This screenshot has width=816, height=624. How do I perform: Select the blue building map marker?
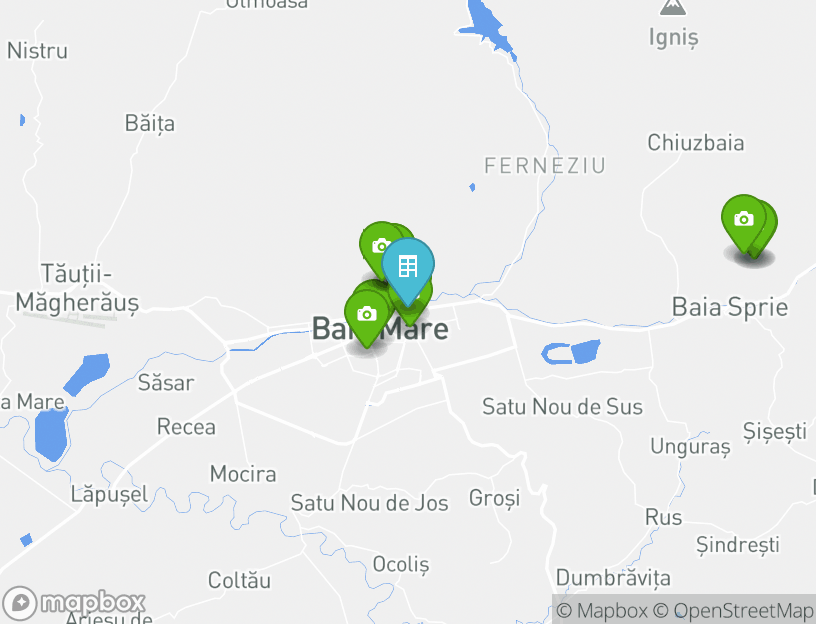pos(408,267)
